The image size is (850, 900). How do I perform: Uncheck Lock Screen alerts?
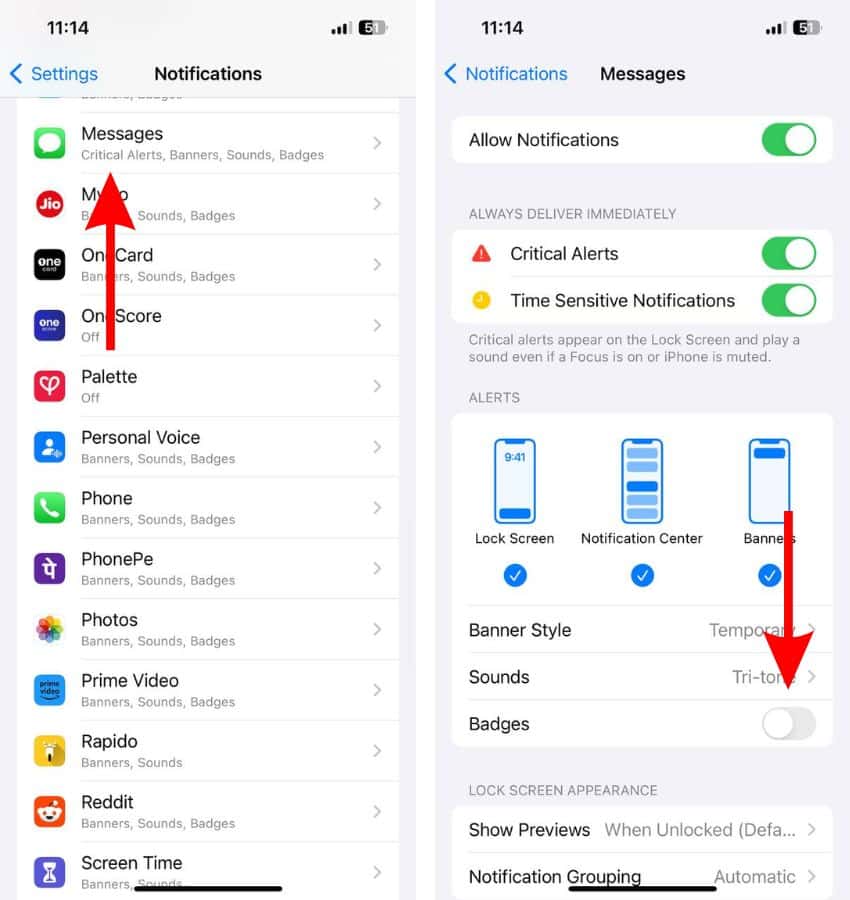coord(515,575)
